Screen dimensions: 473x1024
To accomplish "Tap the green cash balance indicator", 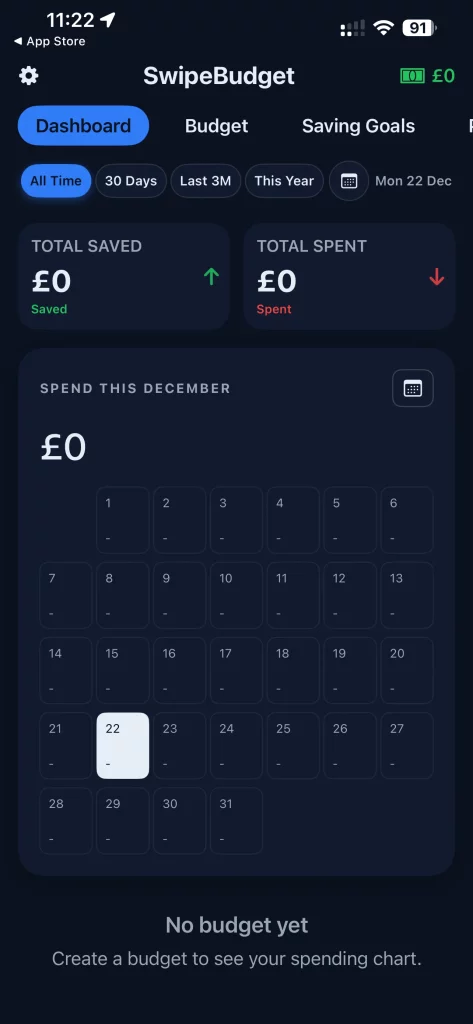I will (x=428, y=76).
